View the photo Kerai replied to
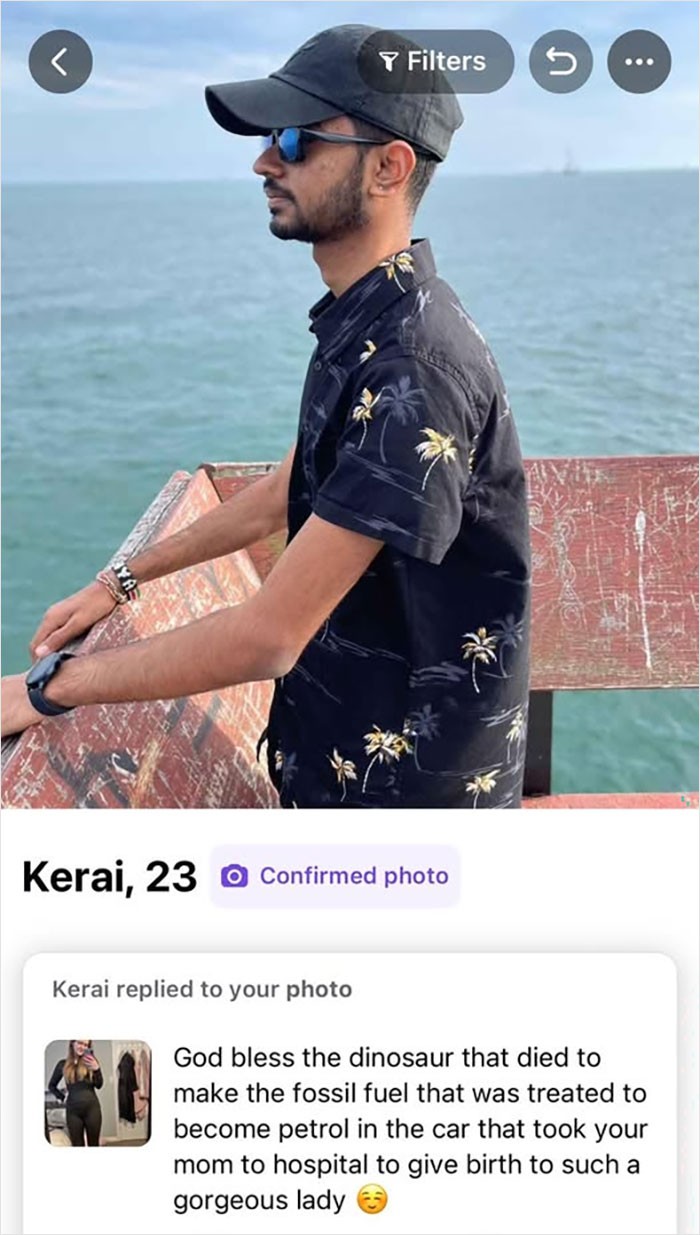 click(97, 1092)
